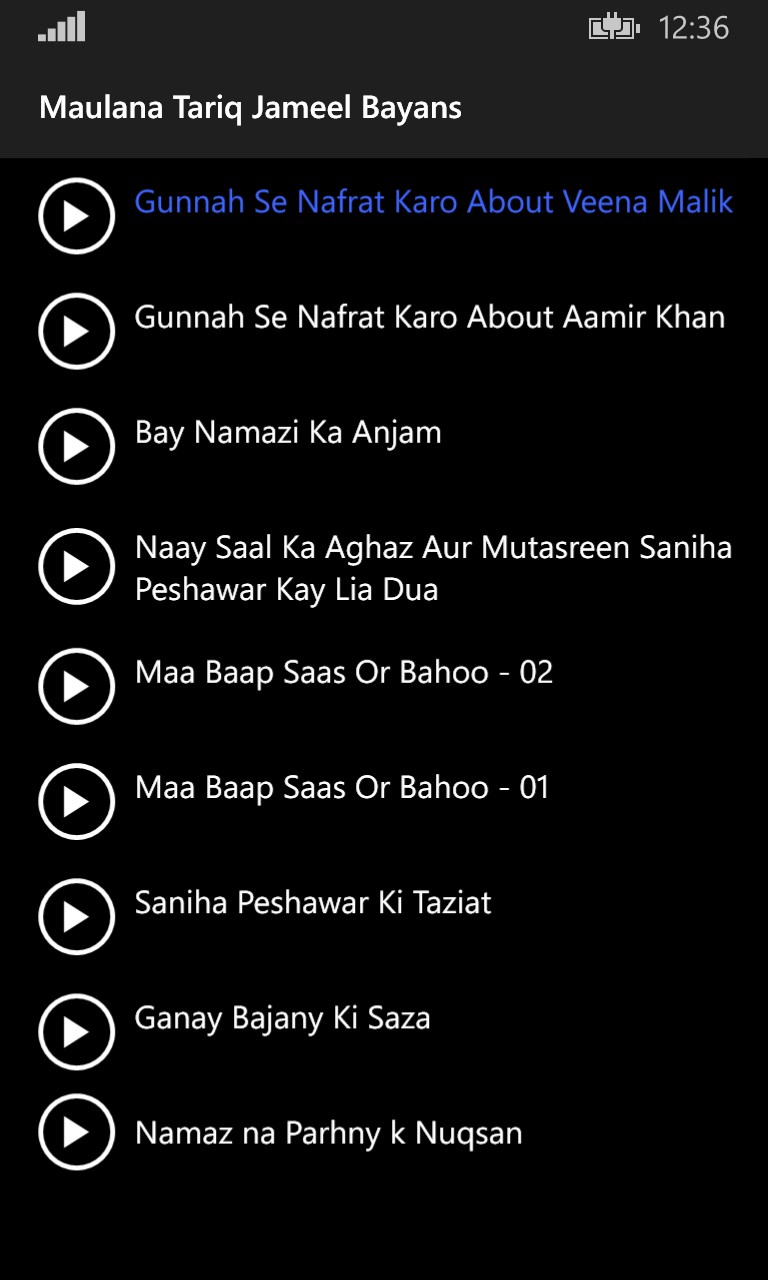This screenshot has width=768, height=1280.
Task: Play Gunnah Se Nafrat Karo About Aamir Khan
Action: [77, 331]
